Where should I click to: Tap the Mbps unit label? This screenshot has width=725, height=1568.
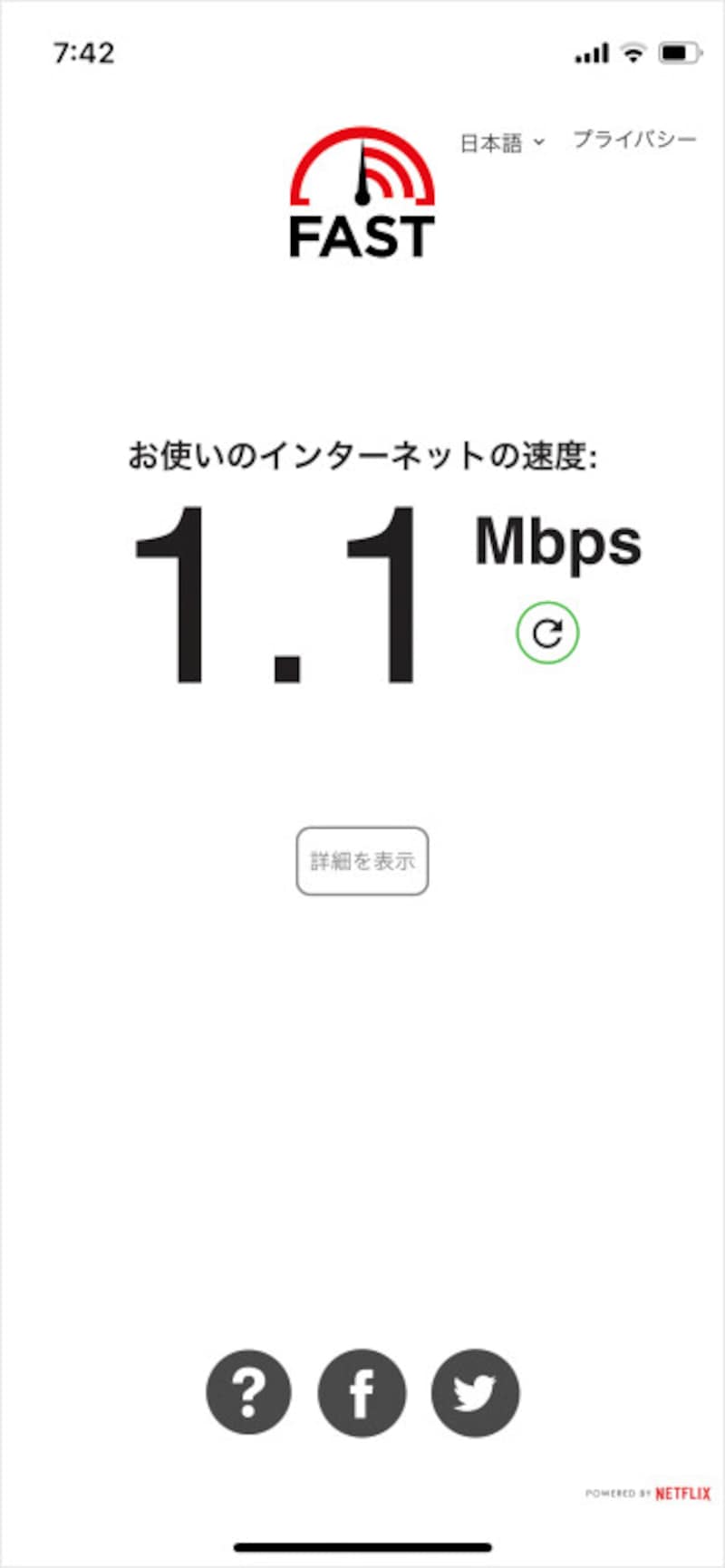click(x=558, y=544)
